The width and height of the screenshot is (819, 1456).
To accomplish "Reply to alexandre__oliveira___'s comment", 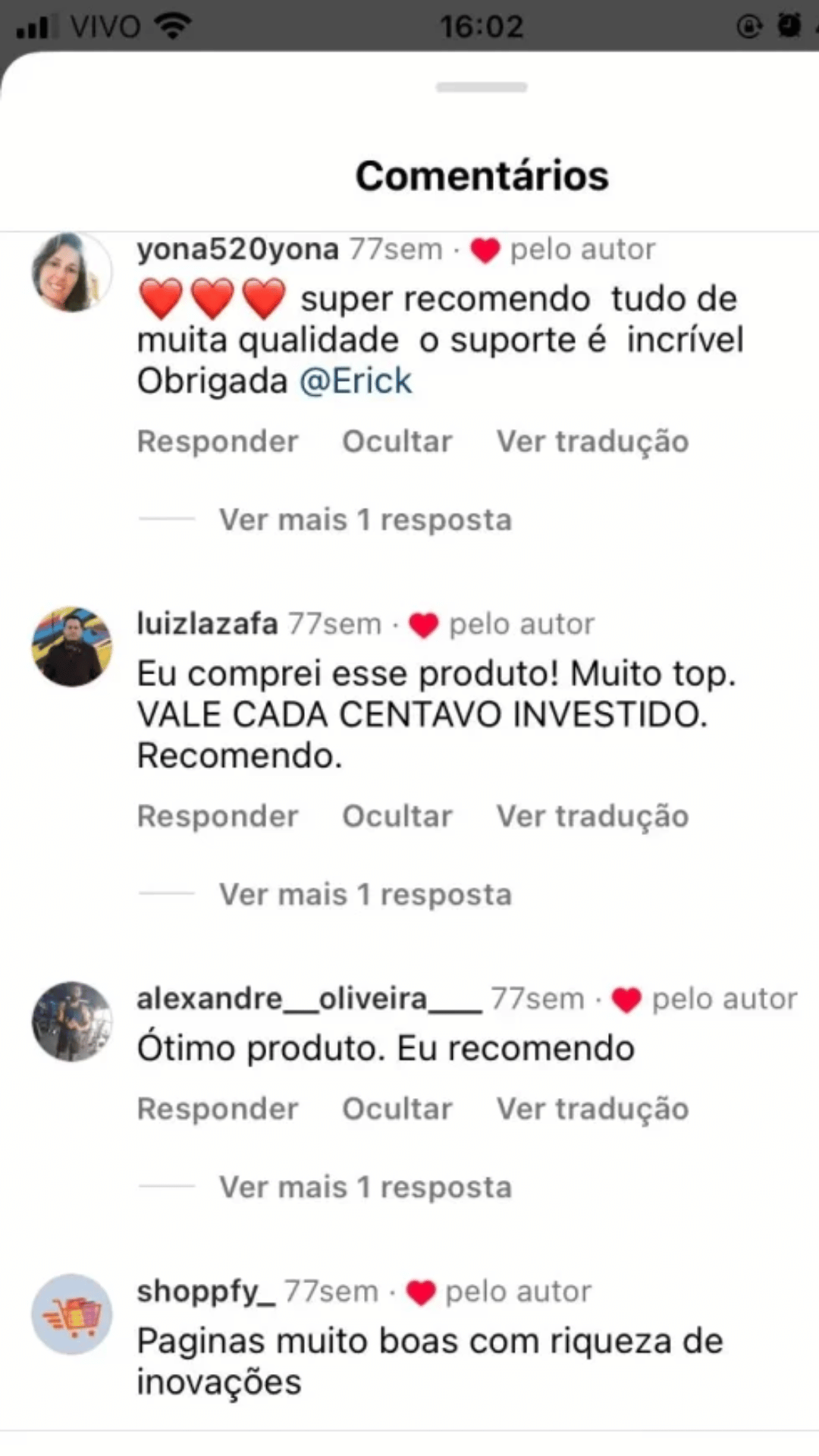I will click(218, 1109).
